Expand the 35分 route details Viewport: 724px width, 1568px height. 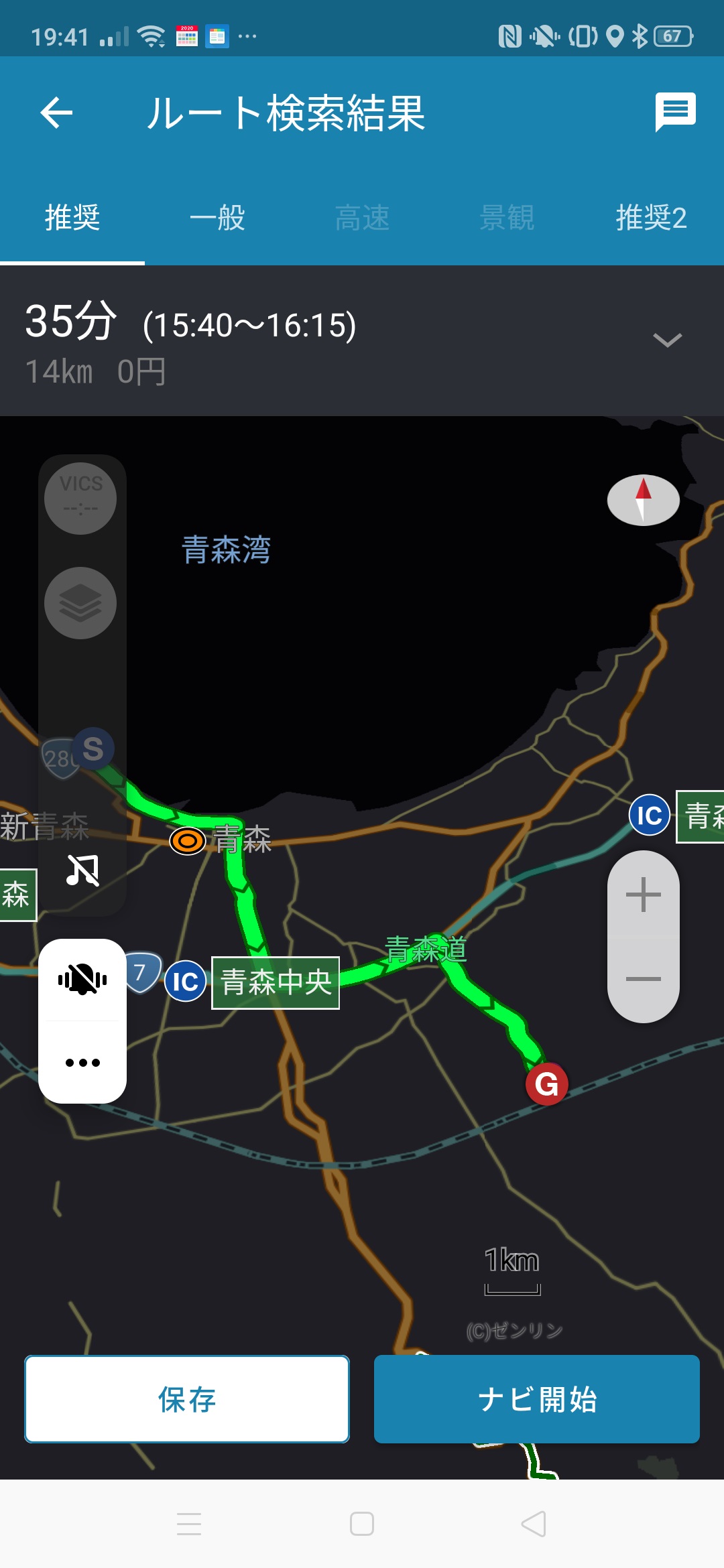click(667, 340)
